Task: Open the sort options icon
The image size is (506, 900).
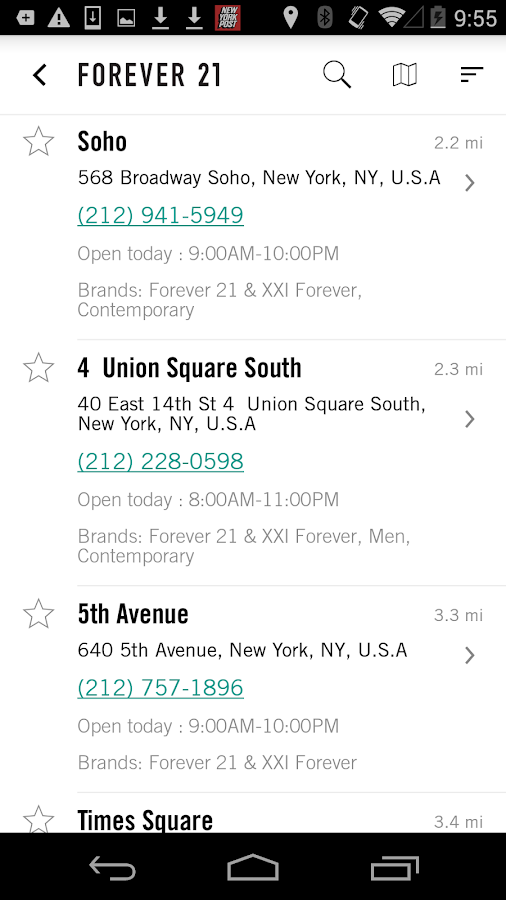Action: point(472,75)
